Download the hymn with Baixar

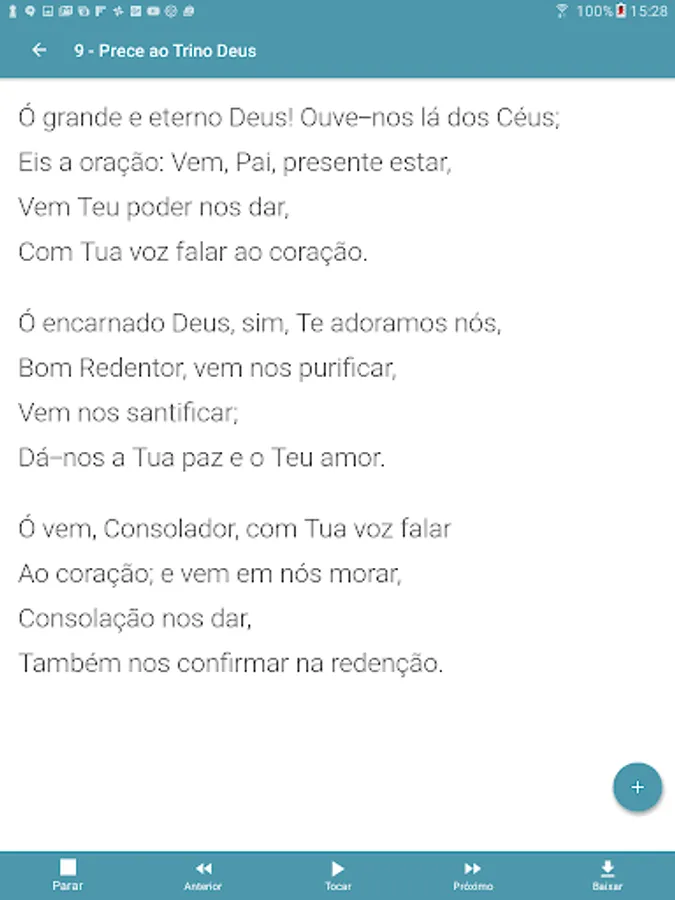click(x=607, y=874)
